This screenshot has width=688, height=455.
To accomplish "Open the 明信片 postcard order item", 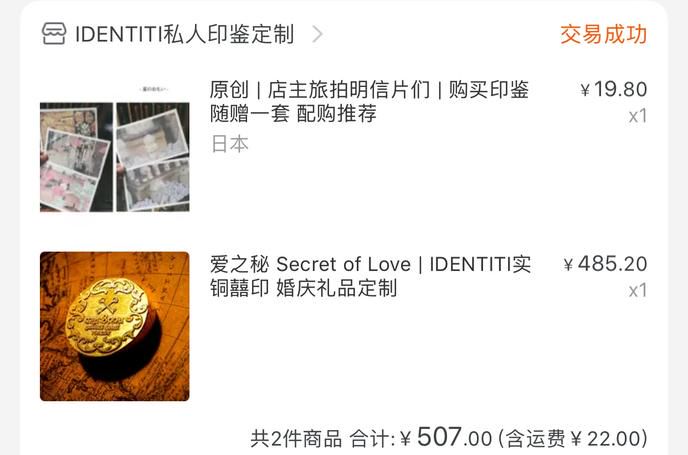I will (369, 101).
